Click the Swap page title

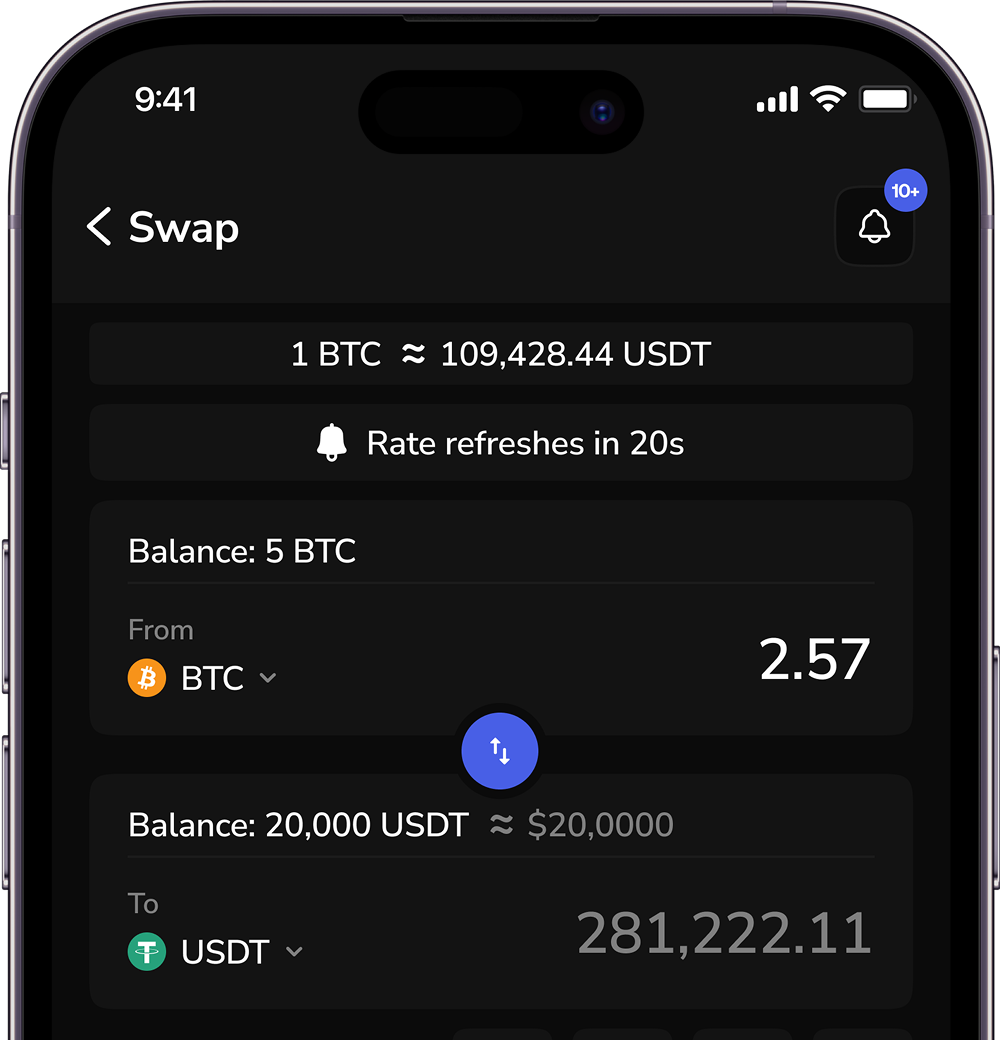pyautogui.click(x=183, y=228)
